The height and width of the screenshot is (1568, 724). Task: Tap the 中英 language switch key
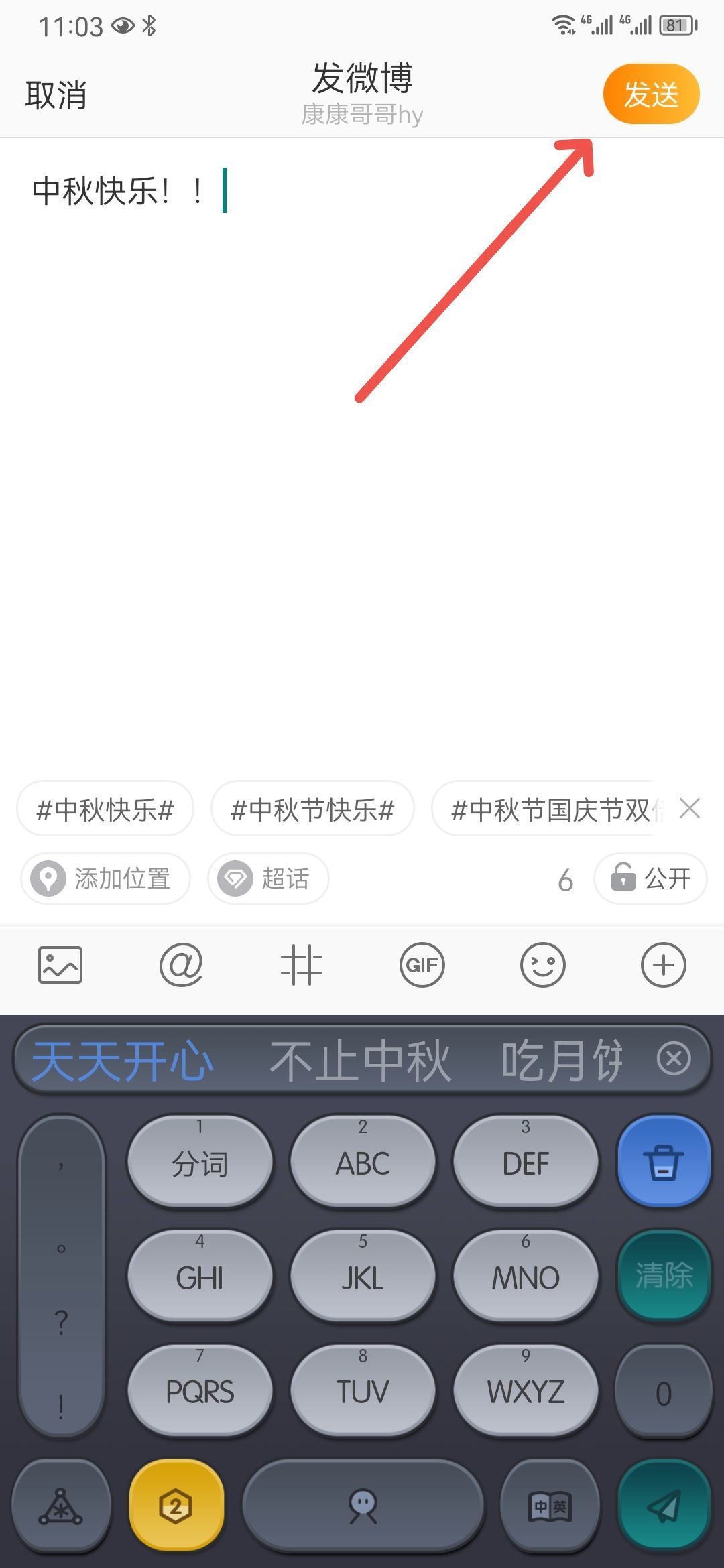click(550, 1507)
